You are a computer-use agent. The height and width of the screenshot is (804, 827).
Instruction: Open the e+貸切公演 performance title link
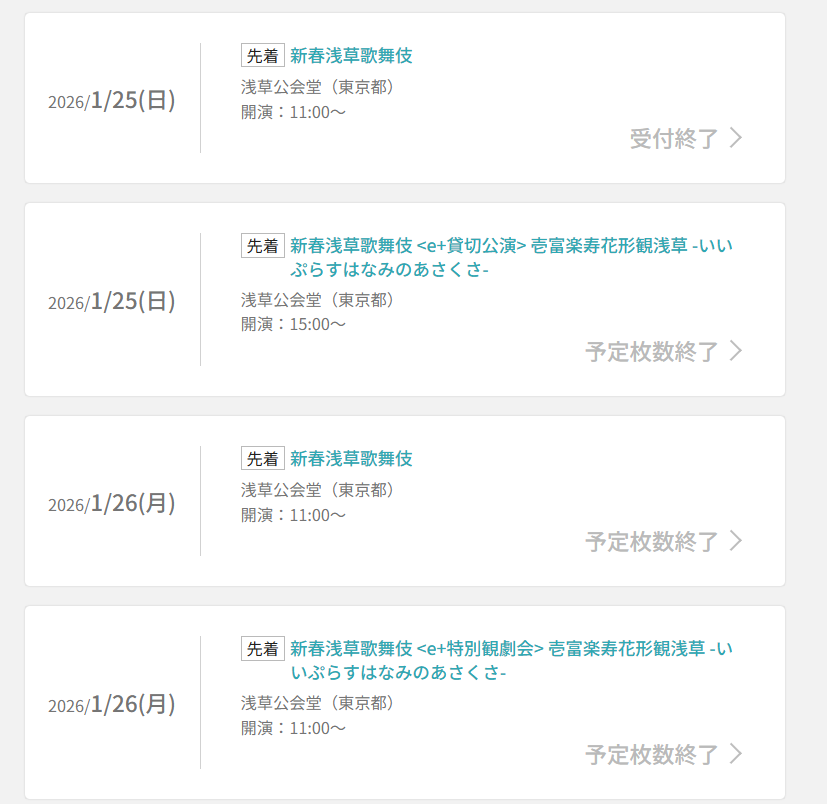(x=510, y=246)
